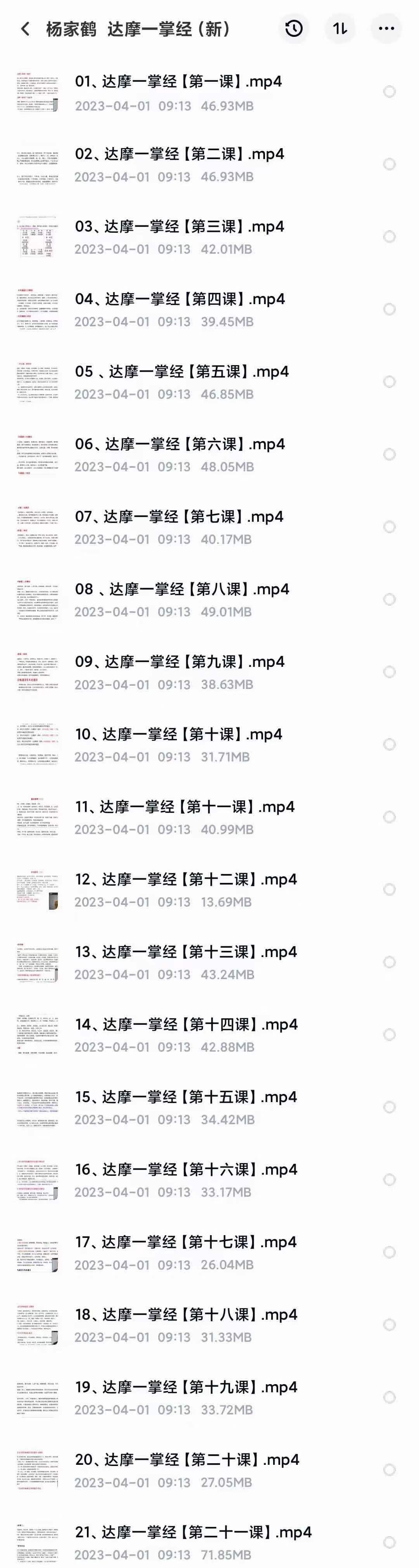The width and height of the screenshot is (419, 1568).
Task: Open video 01 达摩一掌经 第一课
Action: [178, 81]
